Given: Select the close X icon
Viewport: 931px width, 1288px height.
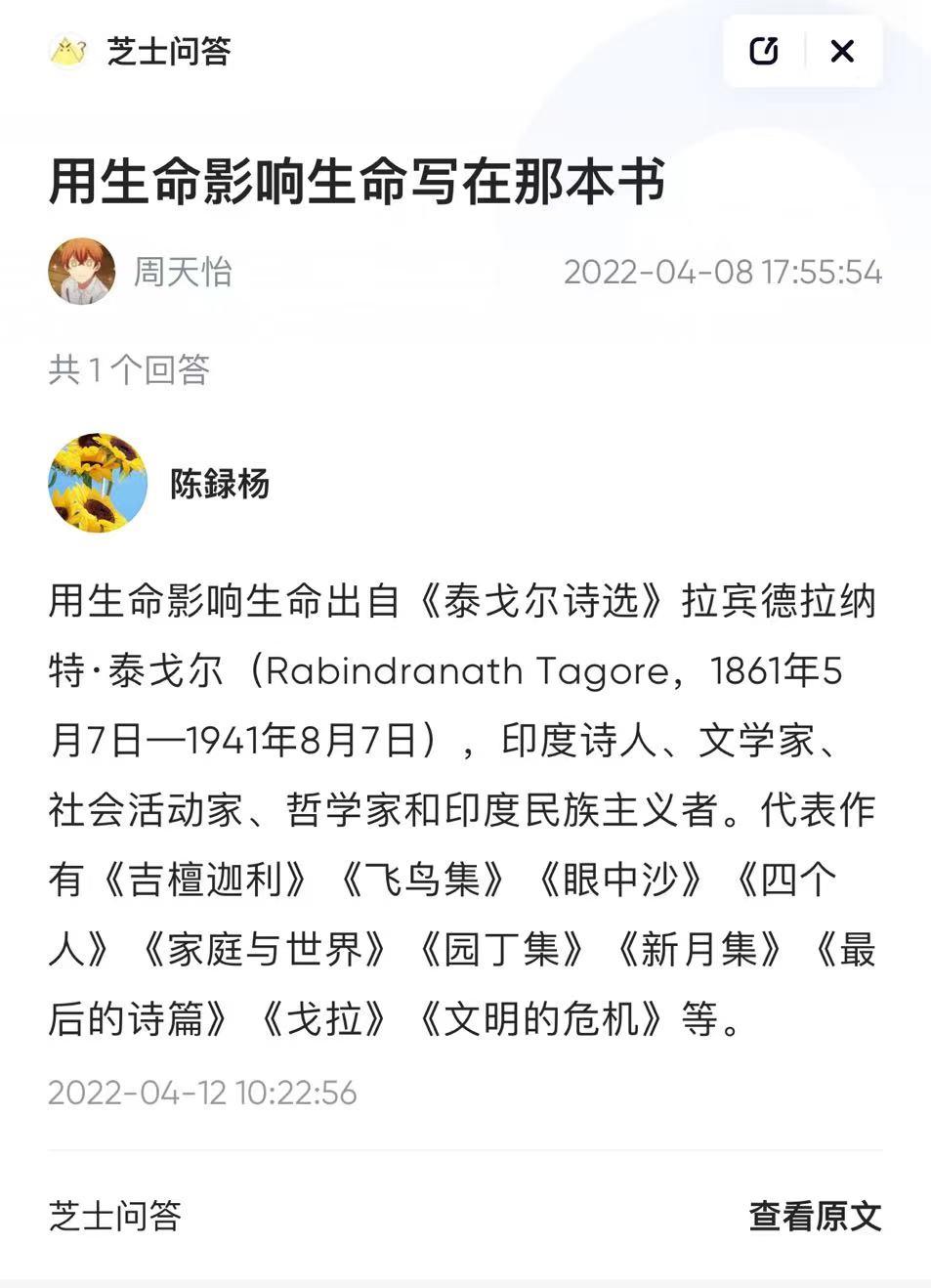Looking at the screenshot, I should click(842, 52).
